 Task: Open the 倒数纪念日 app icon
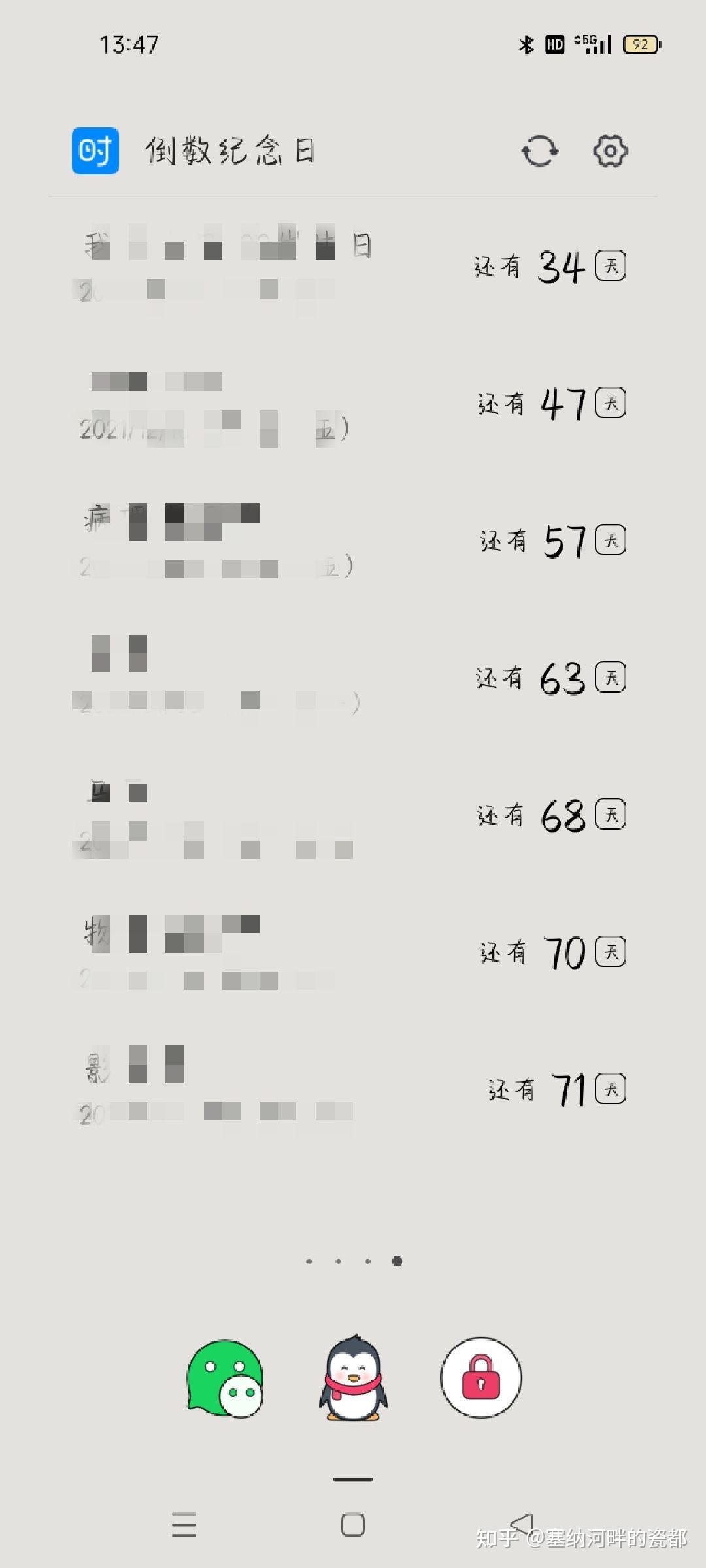pos(95,151)
